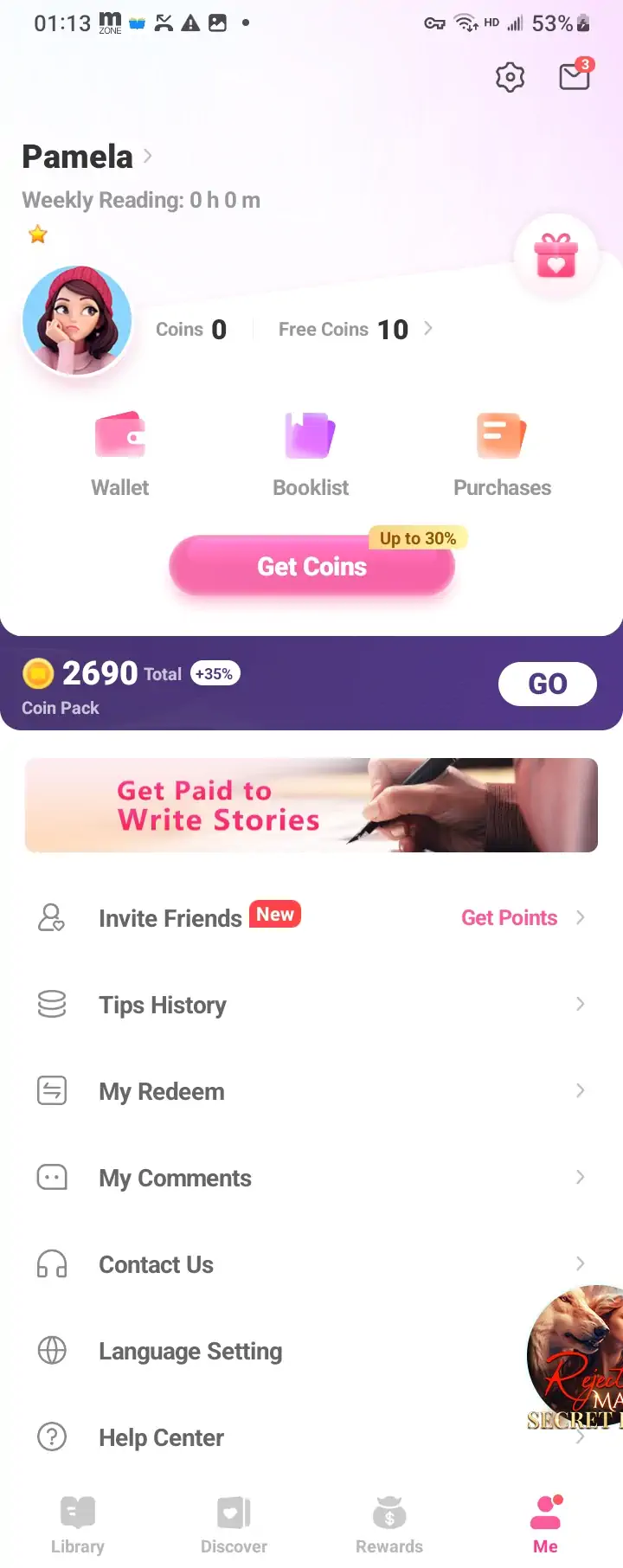Open Pamela's profile details
The width and height of the screenshot is (623, 1568).
click(x=87, y=157)
